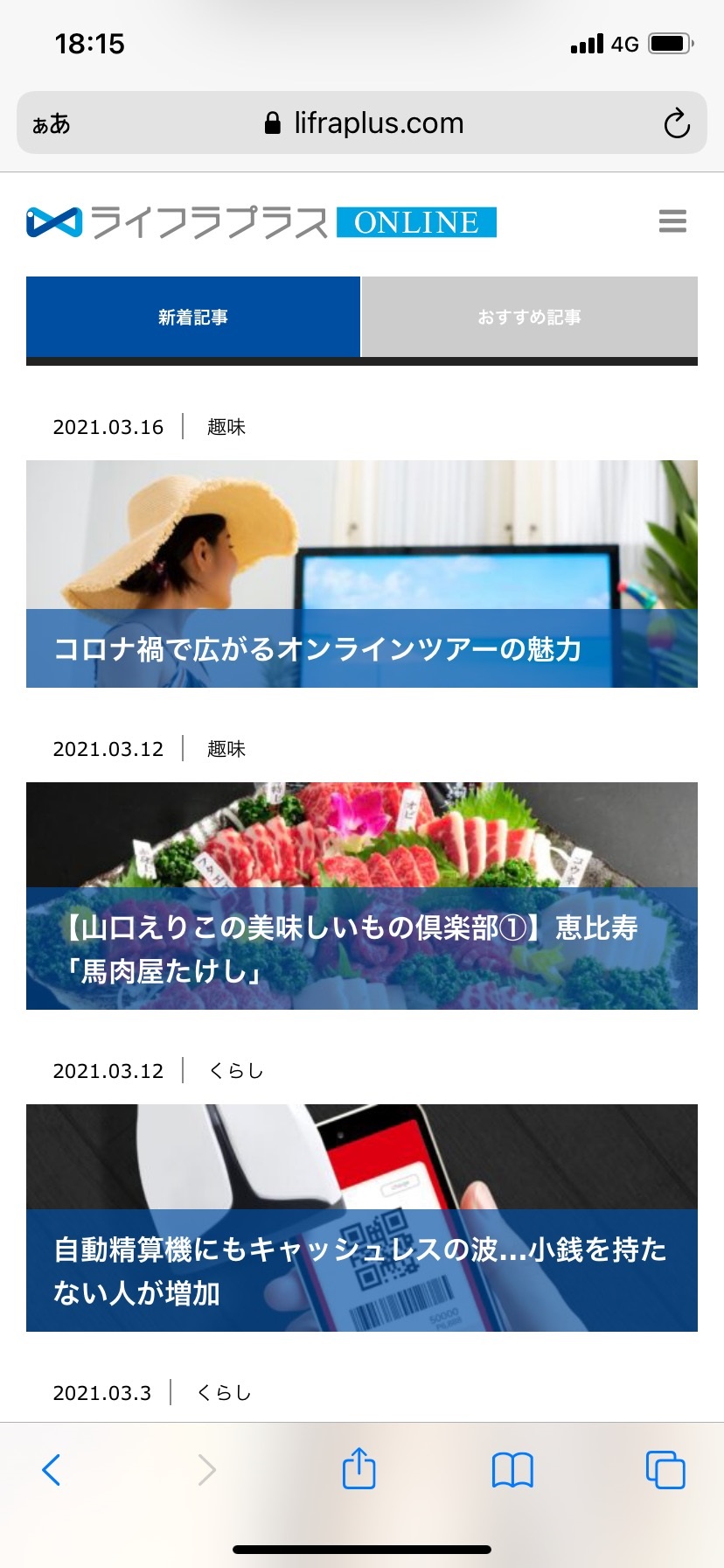Open the hamburger menu
Screen dimensions: 724x1568
coord(672,221)
